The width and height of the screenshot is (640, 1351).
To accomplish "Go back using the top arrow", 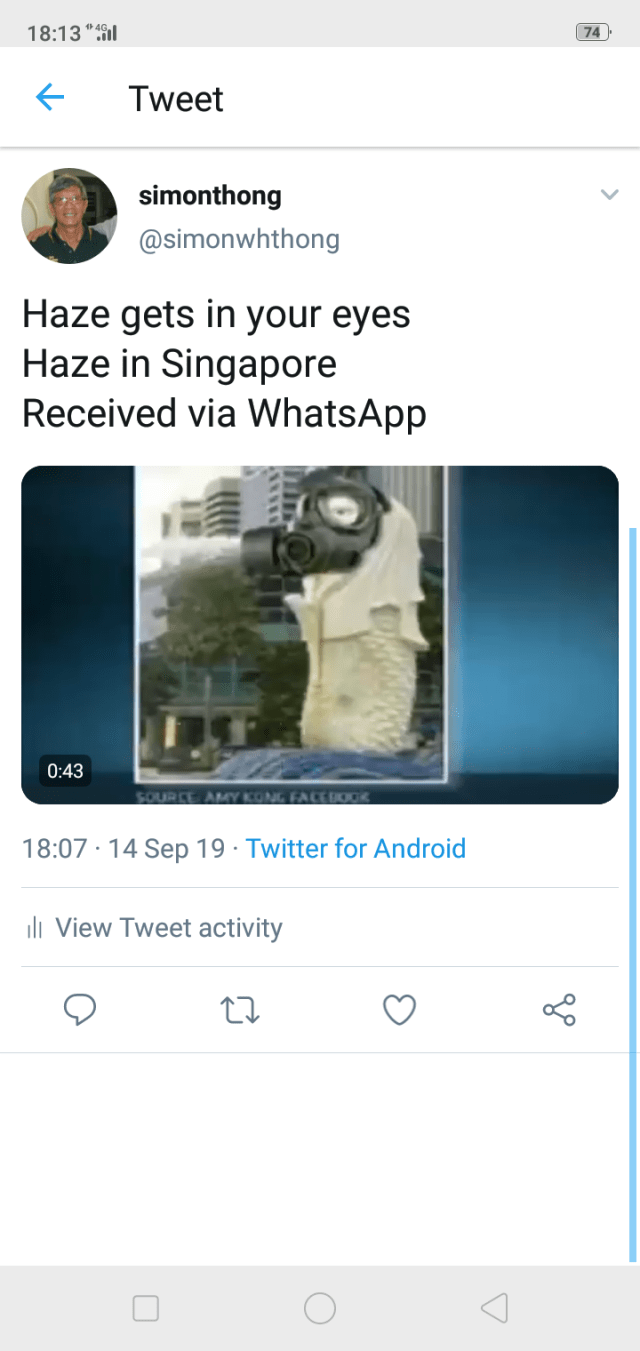I will [x=50, y=97].
